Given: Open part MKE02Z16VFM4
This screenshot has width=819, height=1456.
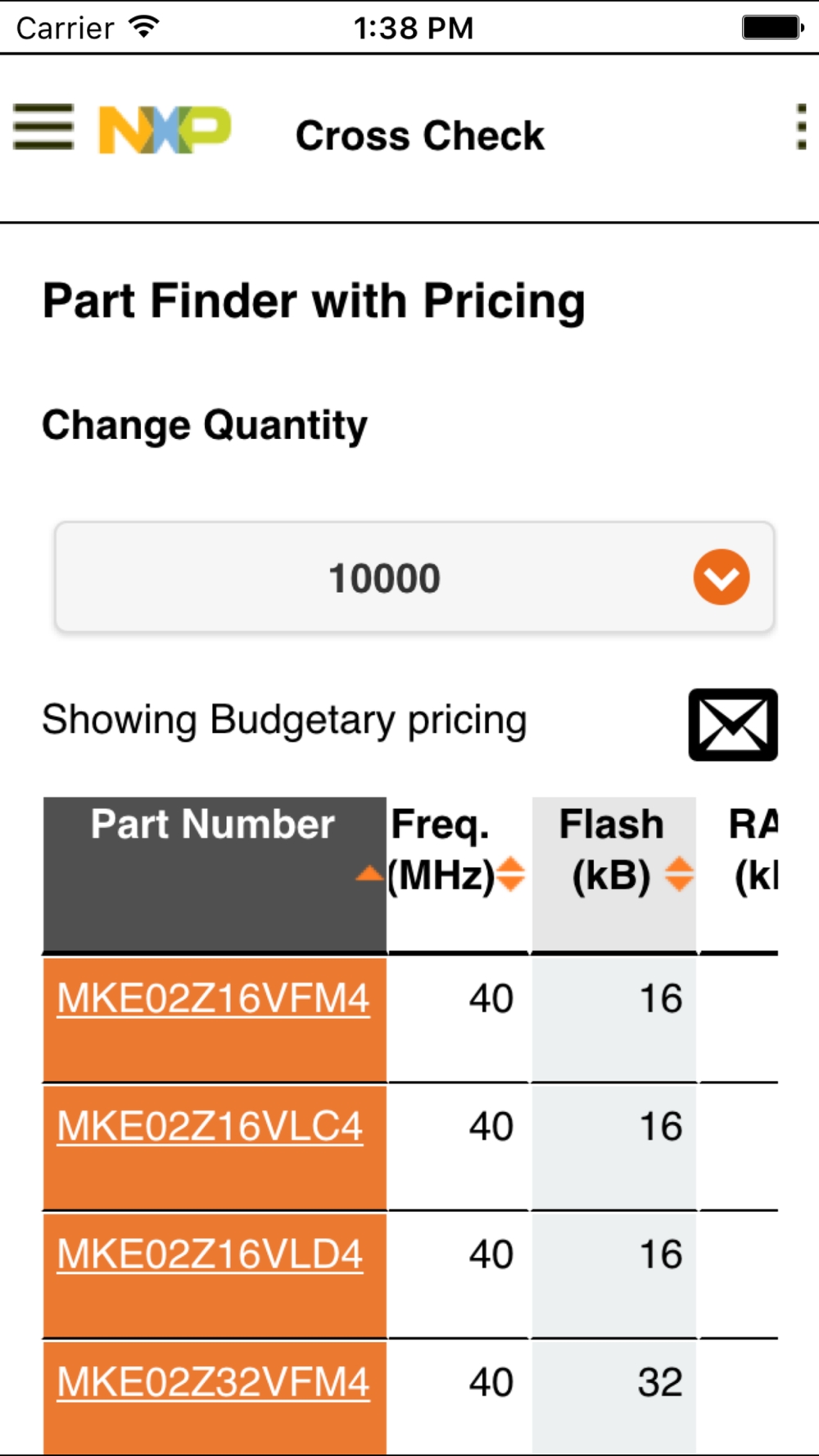Looking at the screenshot, I should click(x=213, y=999).
